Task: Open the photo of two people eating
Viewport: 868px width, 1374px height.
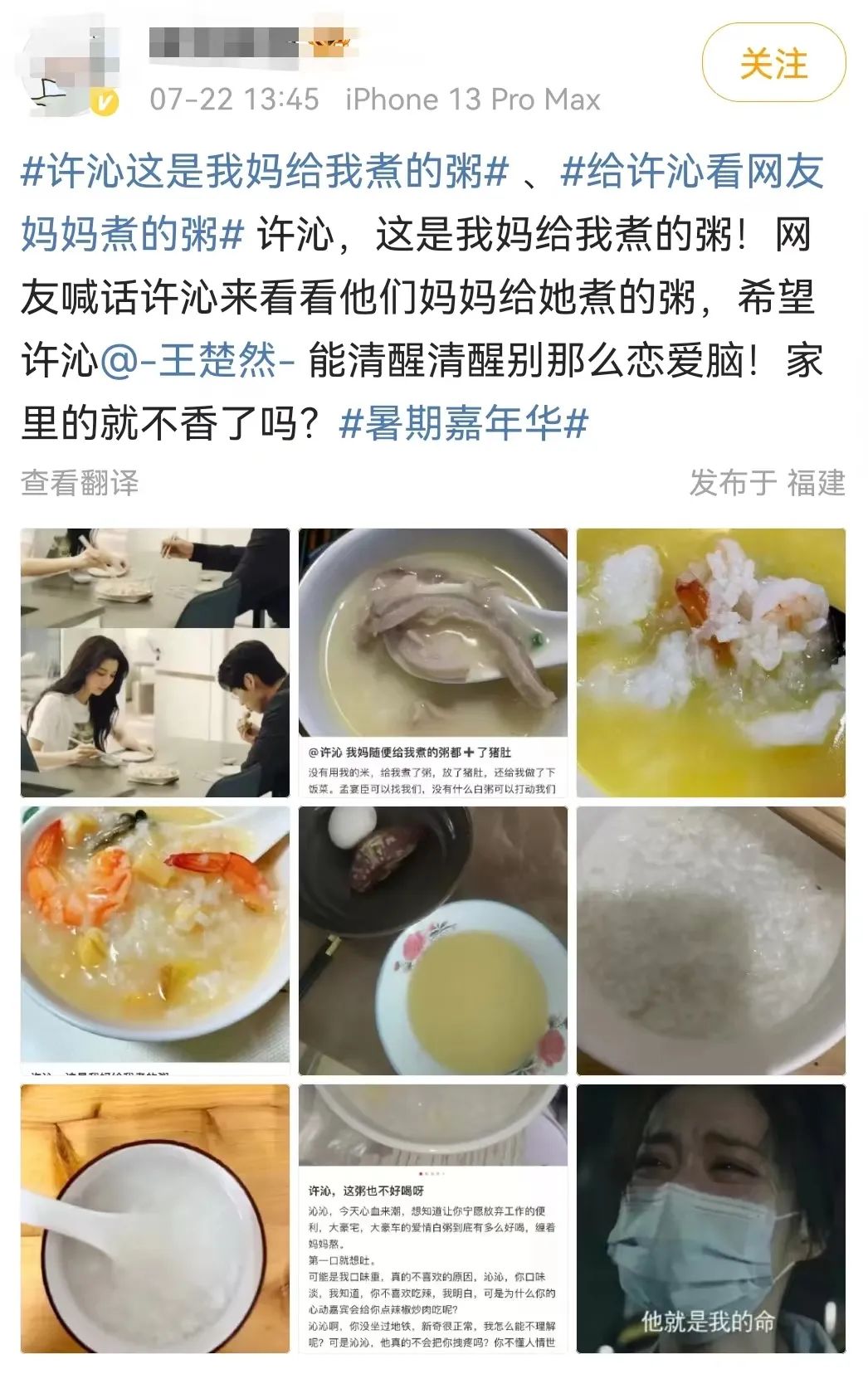Action: click(x=155, y=662)
